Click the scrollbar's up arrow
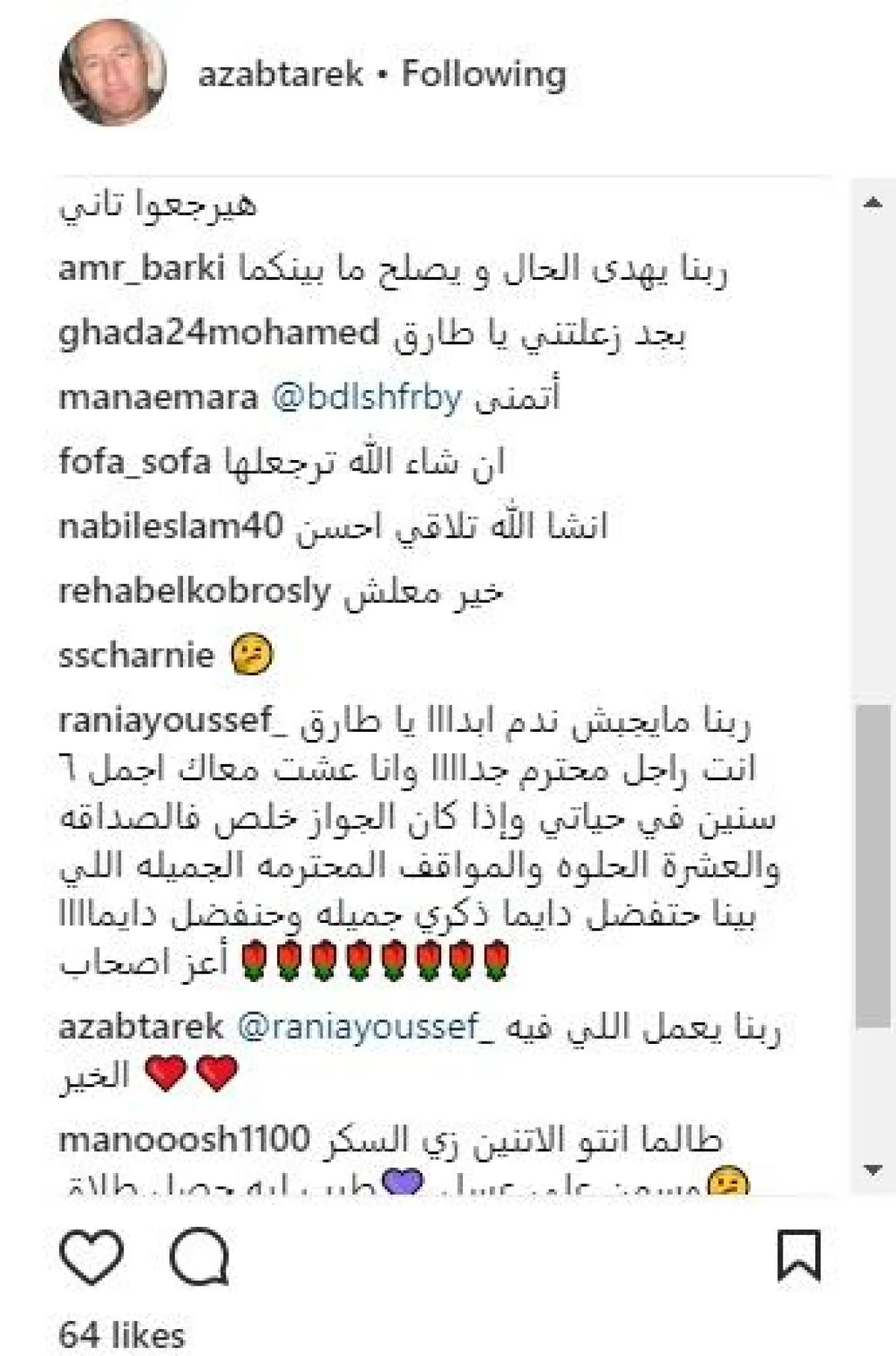 [871, 203]
